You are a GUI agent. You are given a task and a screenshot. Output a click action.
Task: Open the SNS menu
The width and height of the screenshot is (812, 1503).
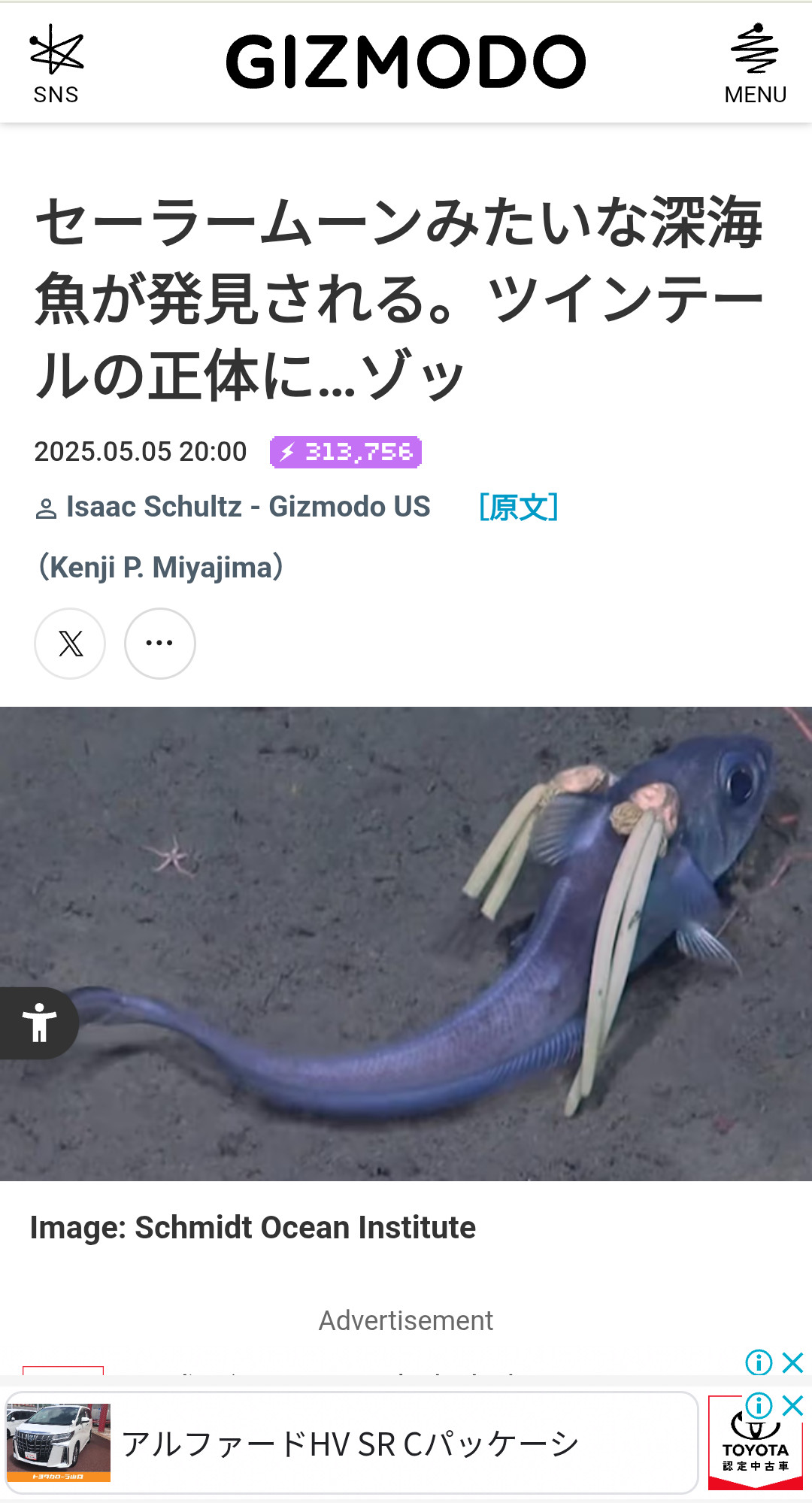(x=56, y=64)
